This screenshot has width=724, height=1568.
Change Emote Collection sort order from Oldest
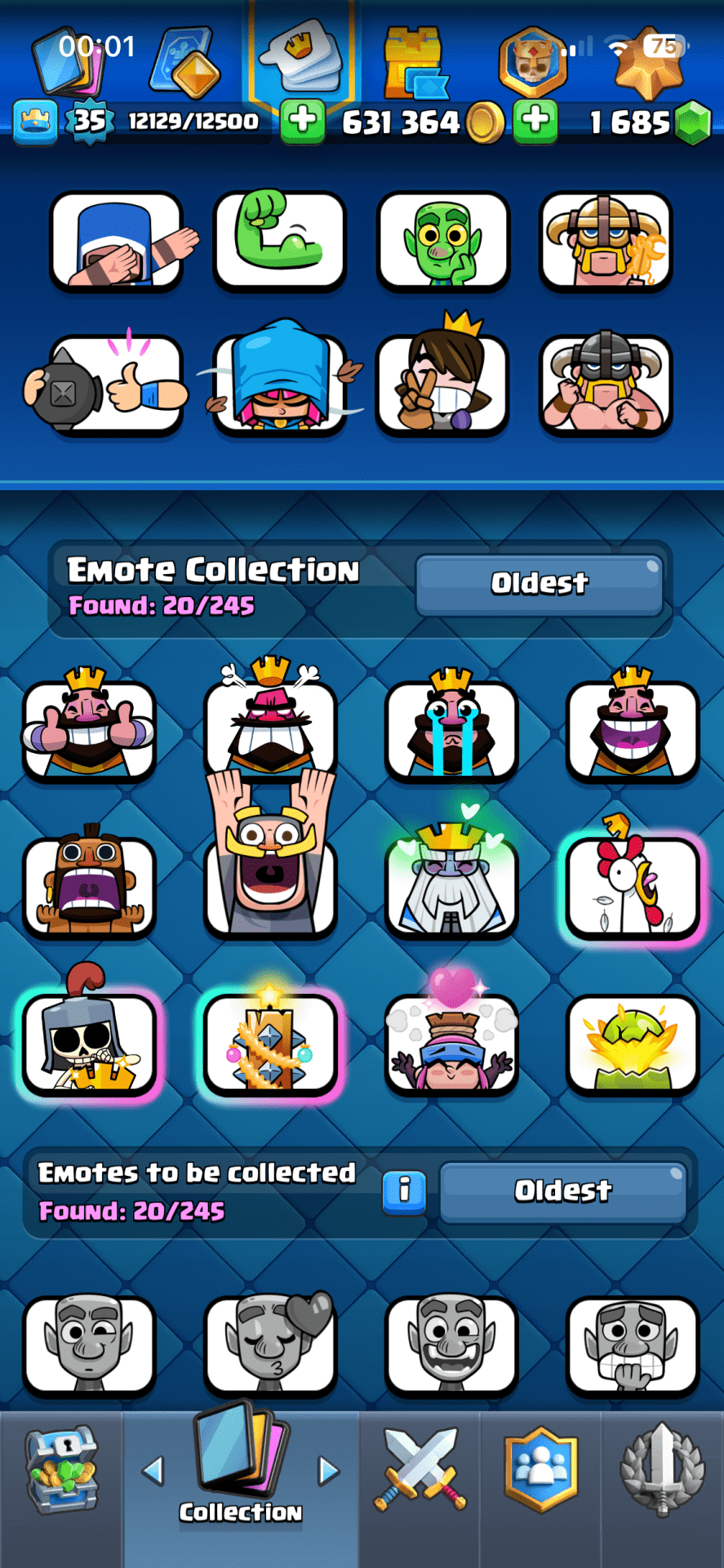539,585
